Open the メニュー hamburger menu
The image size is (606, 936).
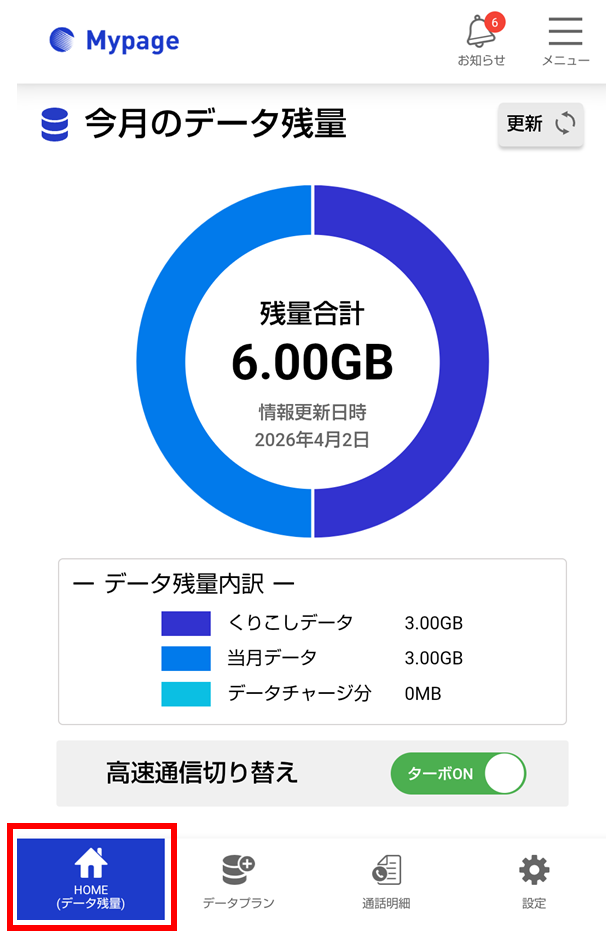565,41
